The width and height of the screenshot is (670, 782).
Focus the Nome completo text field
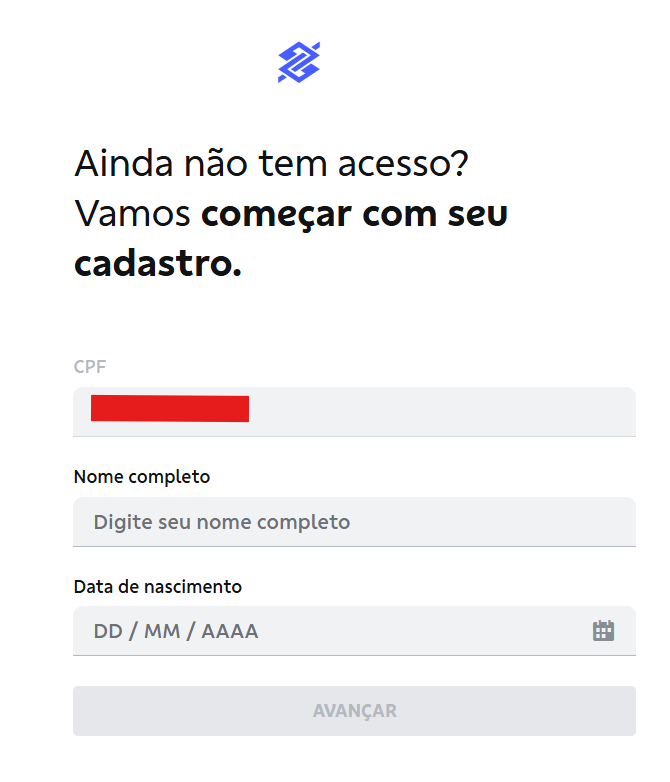pyautogui.click(x=354, y=522)
